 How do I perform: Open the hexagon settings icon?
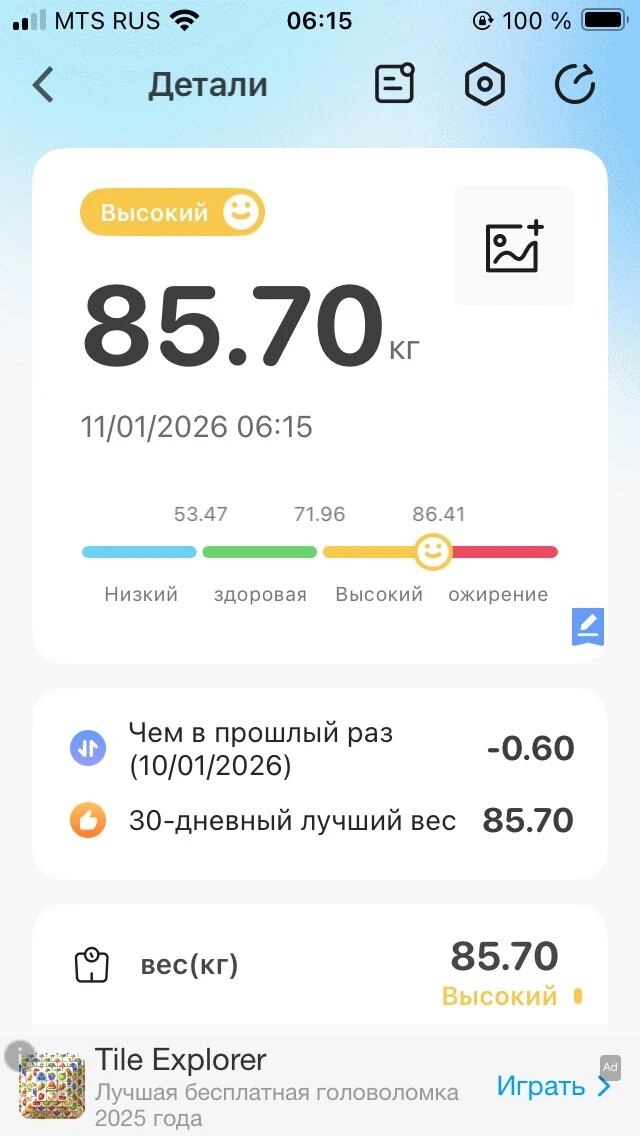click(x=485, y=85)
